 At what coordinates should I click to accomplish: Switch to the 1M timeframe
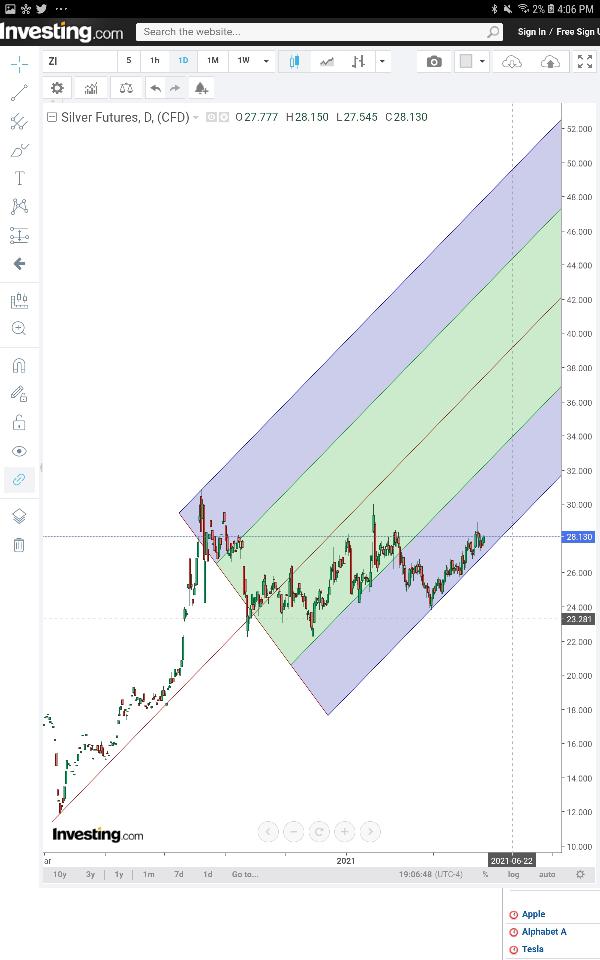[x=212, y=61]
